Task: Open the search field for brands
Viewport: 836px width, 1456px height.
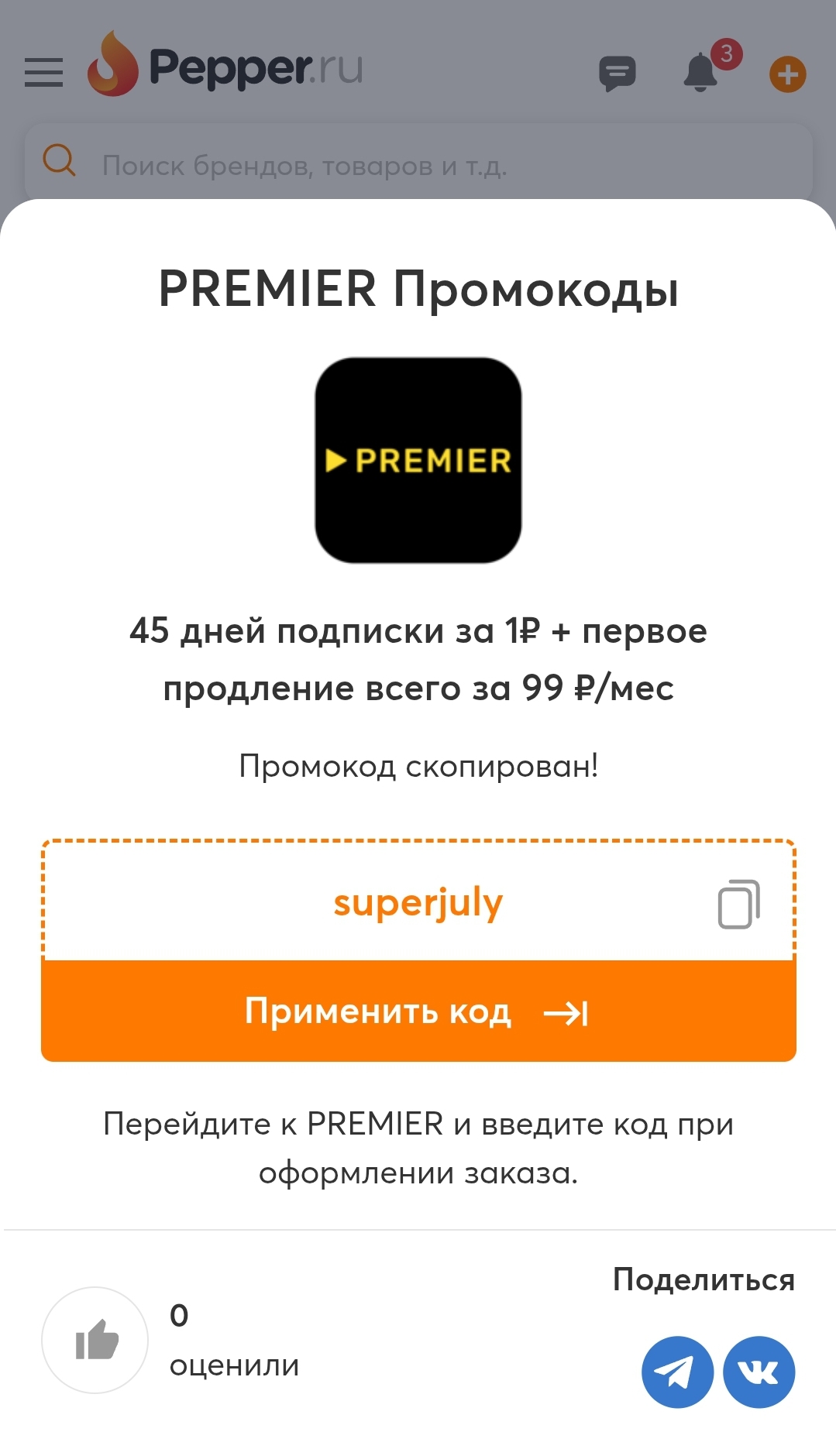Action: pos(418,165)
